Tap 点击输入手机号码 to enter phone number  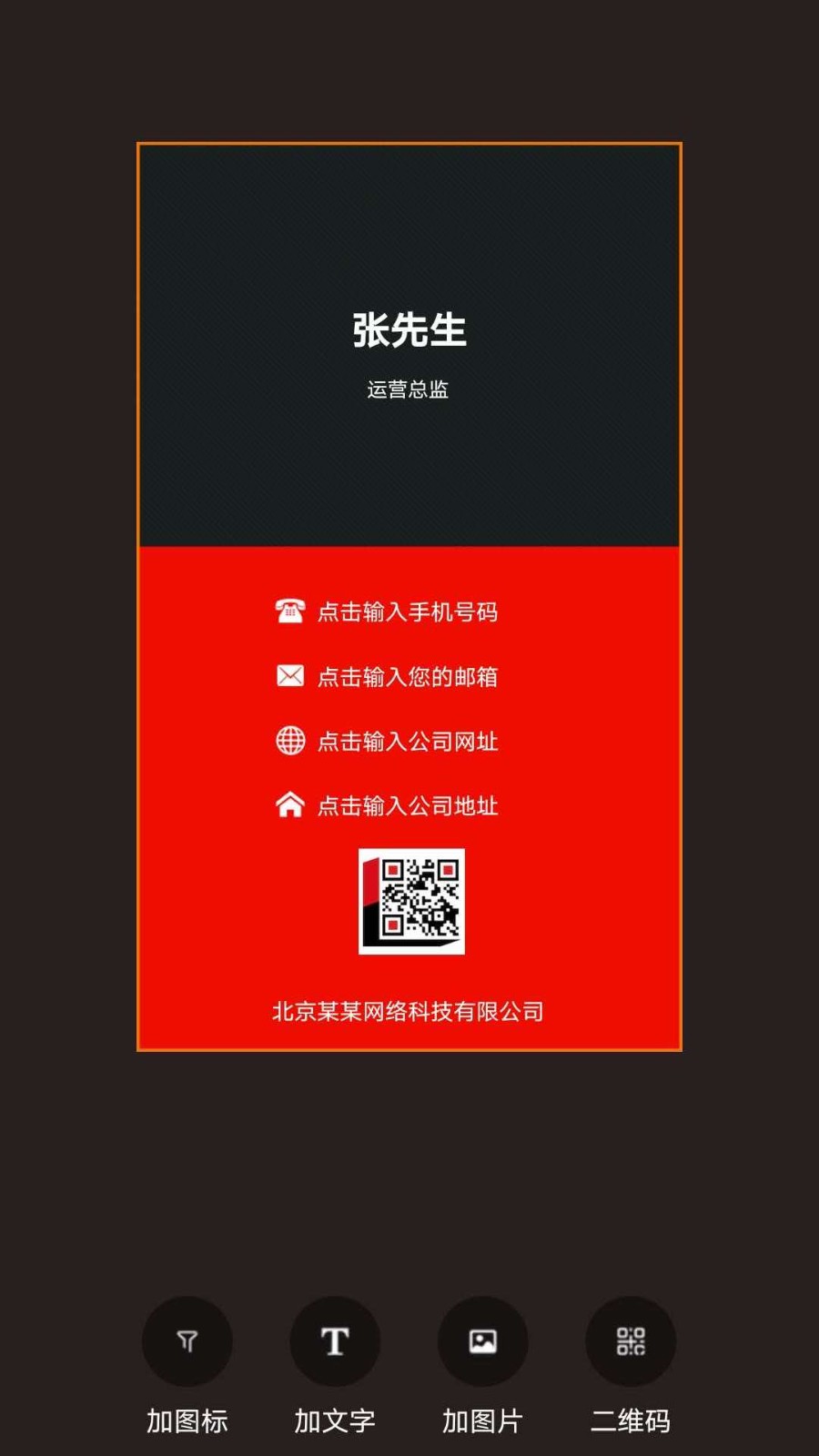pos(408,612)
